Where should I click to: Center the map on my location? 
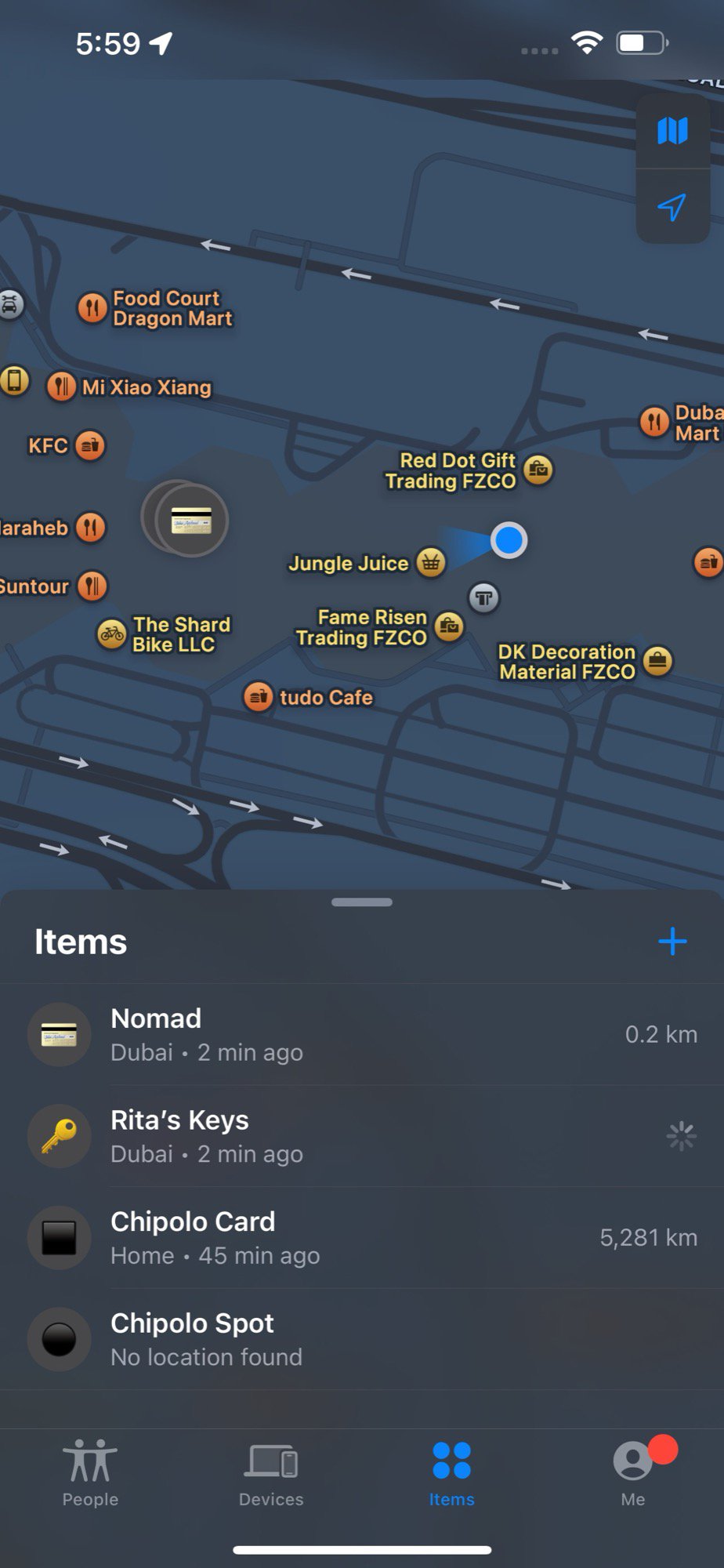point(672,207)
